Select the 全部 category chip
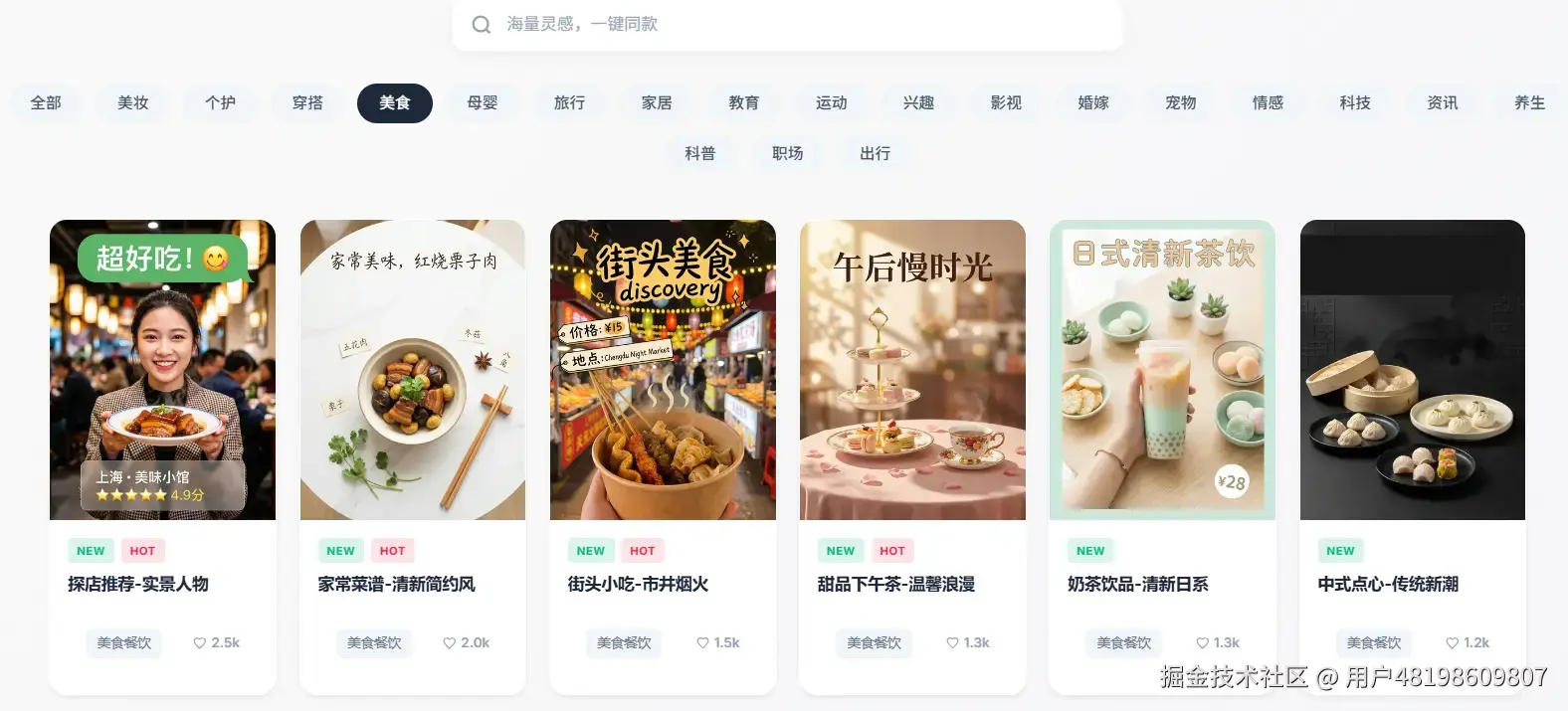 click(46, 102)
